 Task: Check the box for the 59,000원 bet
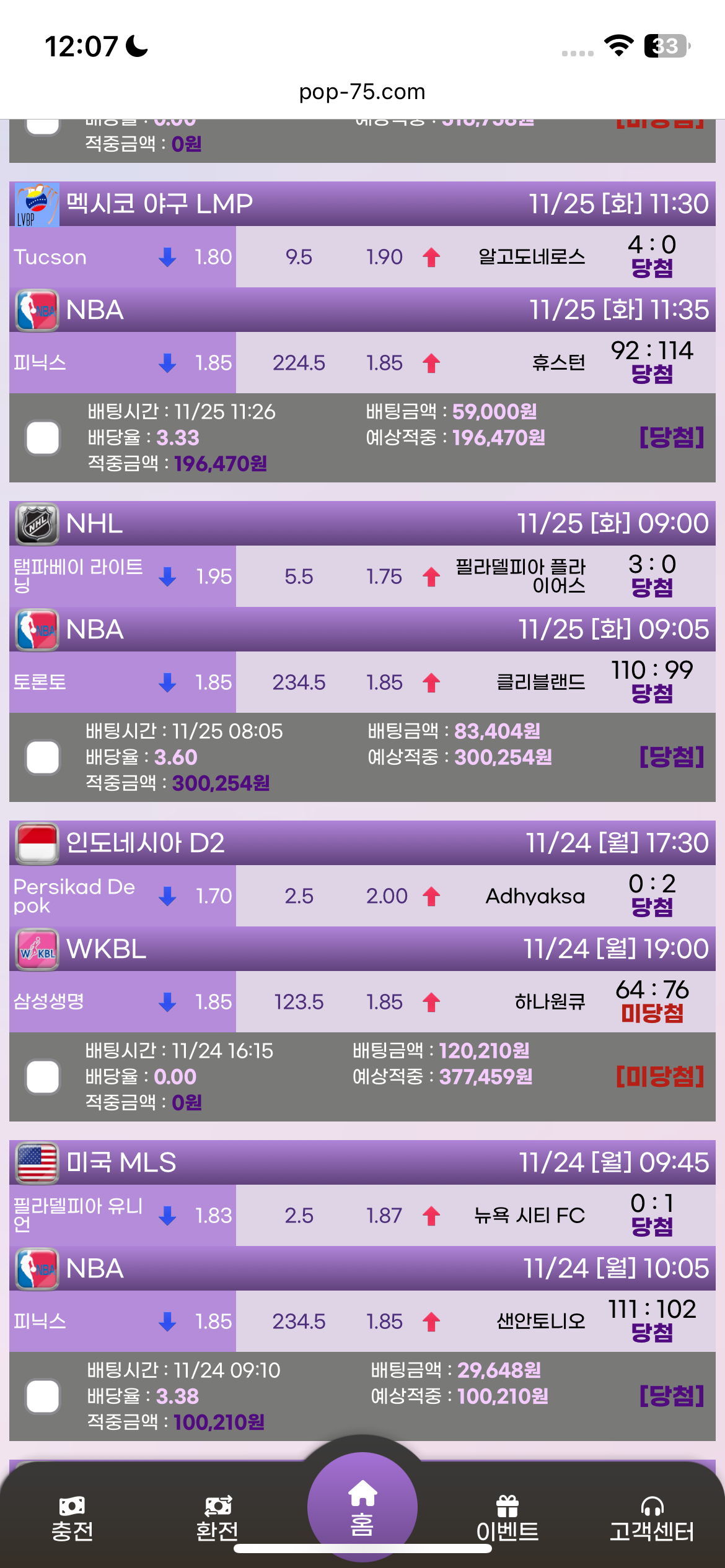pyautogui.click(x=43, y=438)
